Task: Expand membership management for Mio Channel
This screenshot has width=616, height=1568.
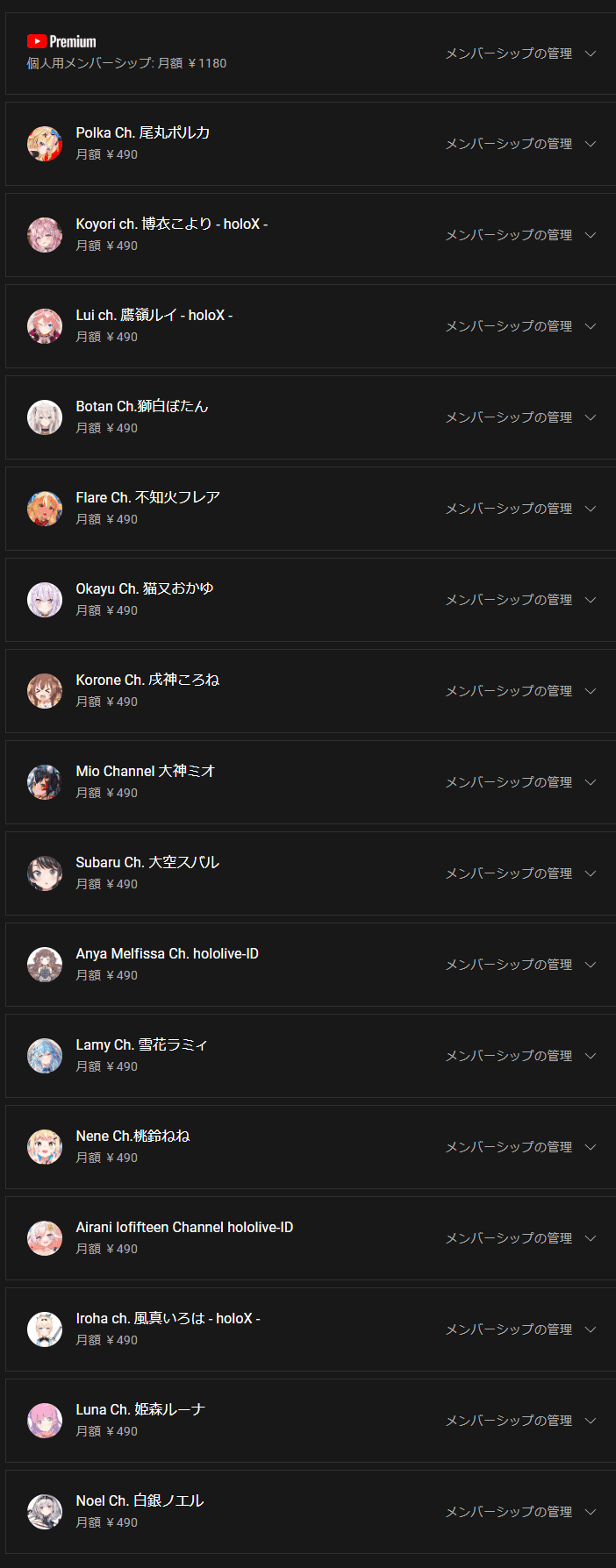Action: (519, 782)
